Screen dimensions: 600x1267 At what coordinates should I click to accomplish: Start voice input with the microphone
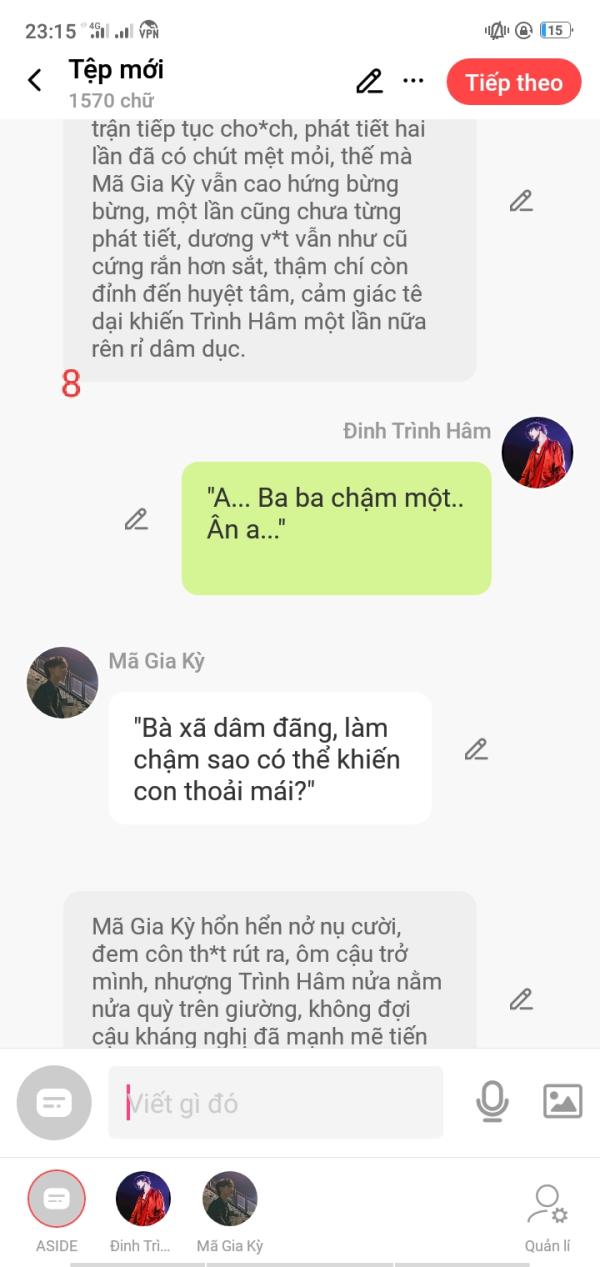(491, 1102)
